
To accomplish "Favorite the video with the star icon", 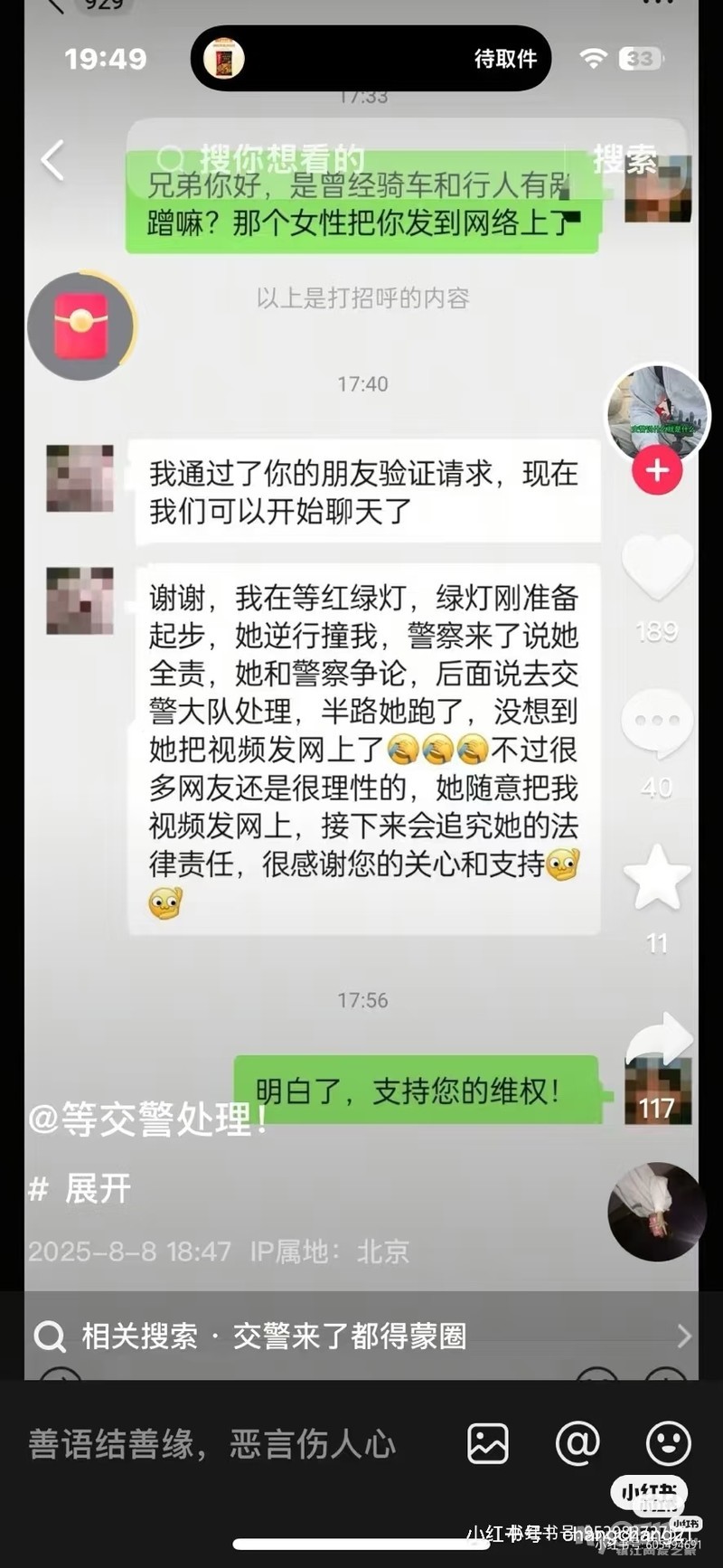I will pyautogui.click(x=657, y=877).
